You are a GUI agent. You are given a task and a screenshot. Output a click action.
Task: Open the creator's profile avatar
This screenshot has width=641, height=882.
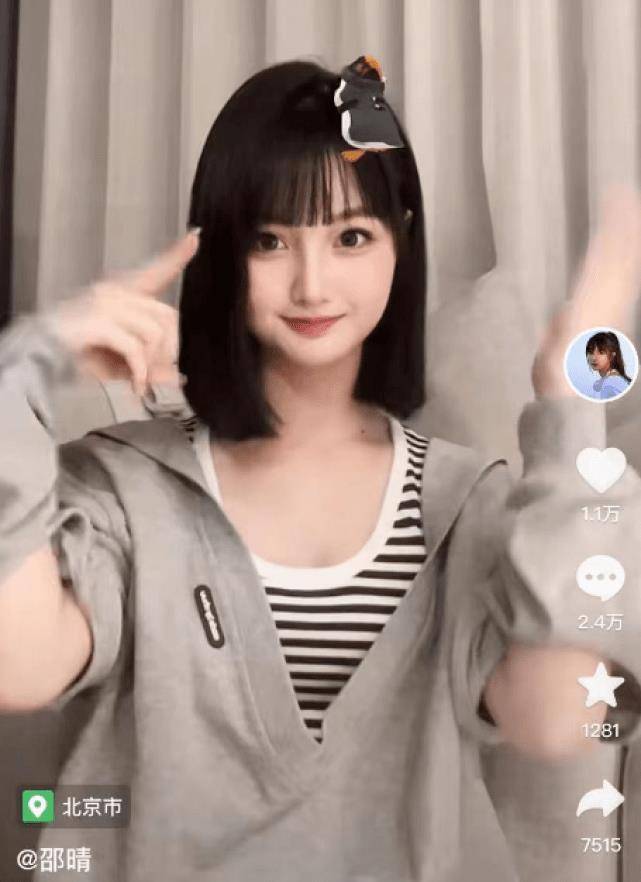pos(601,365)
